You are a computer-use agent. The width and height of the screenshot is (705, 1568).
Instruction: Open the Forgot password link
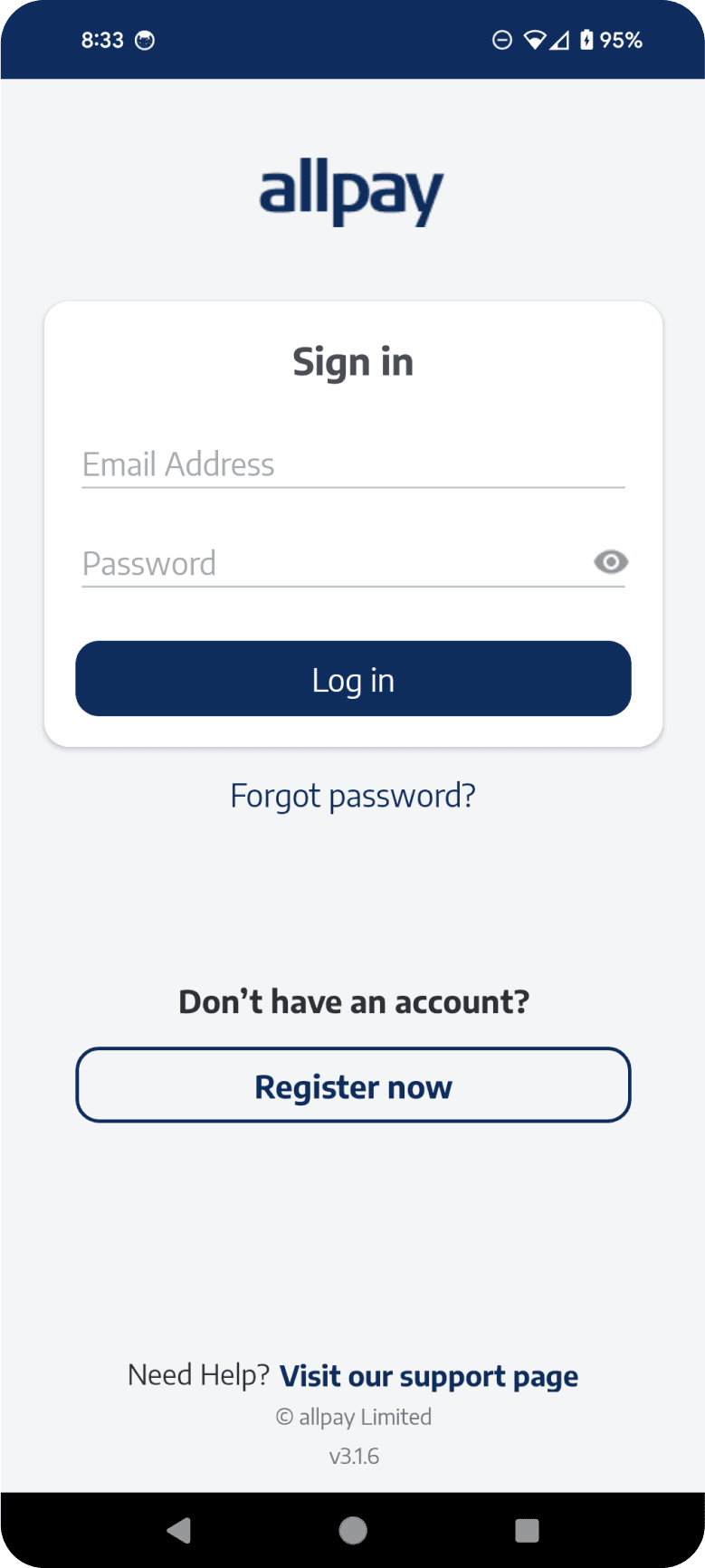[353, 796]
